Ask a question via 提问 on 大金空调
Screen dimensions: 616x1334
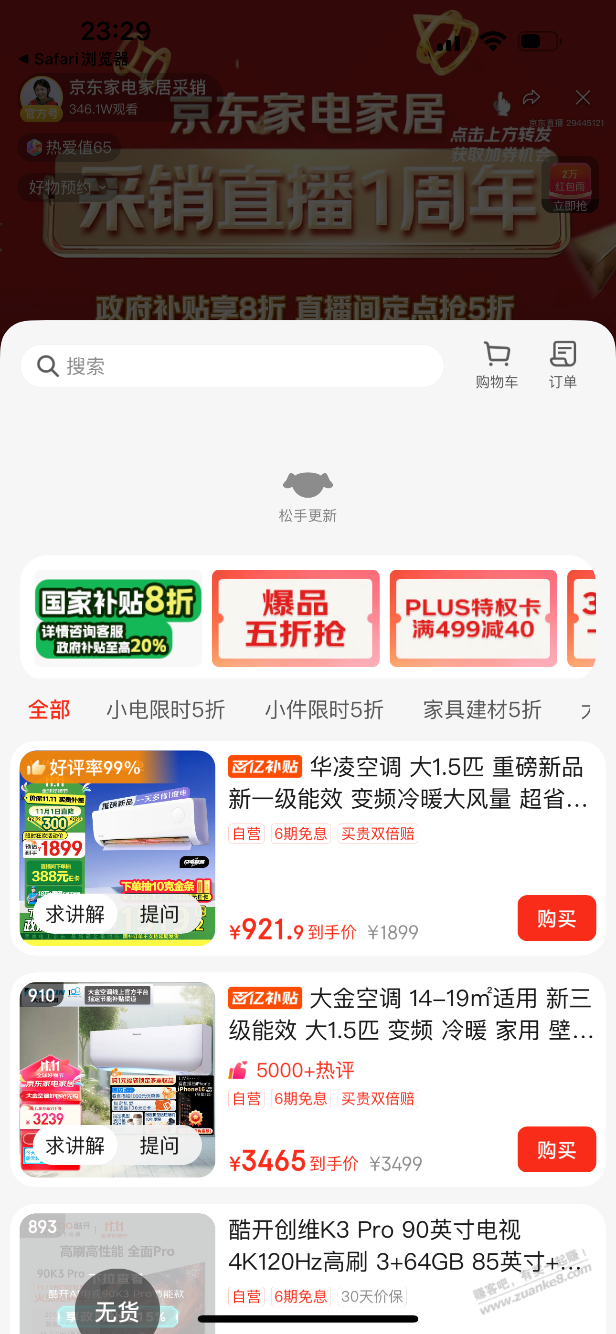coord(159,1145)
